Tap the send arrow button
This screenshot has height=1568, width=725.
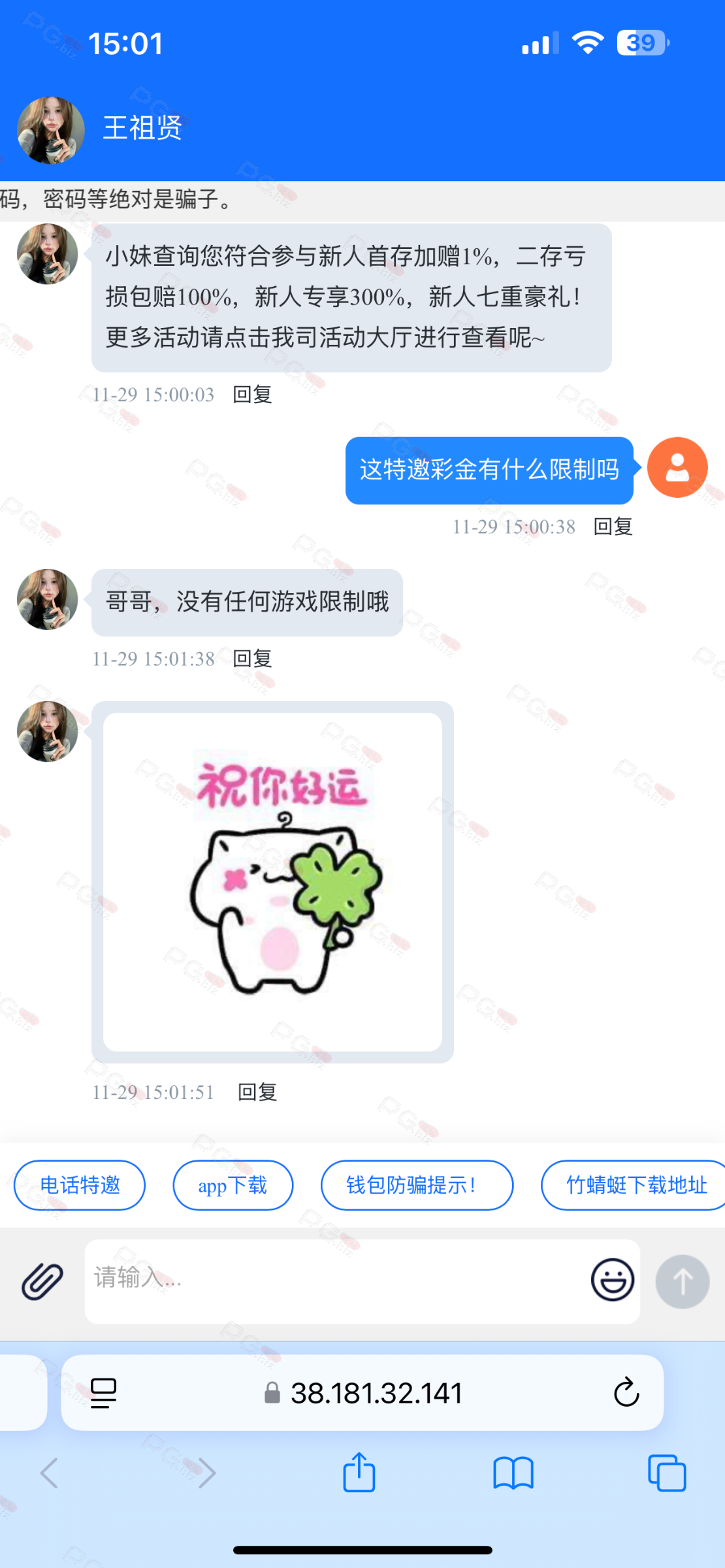click(683, 1281)
